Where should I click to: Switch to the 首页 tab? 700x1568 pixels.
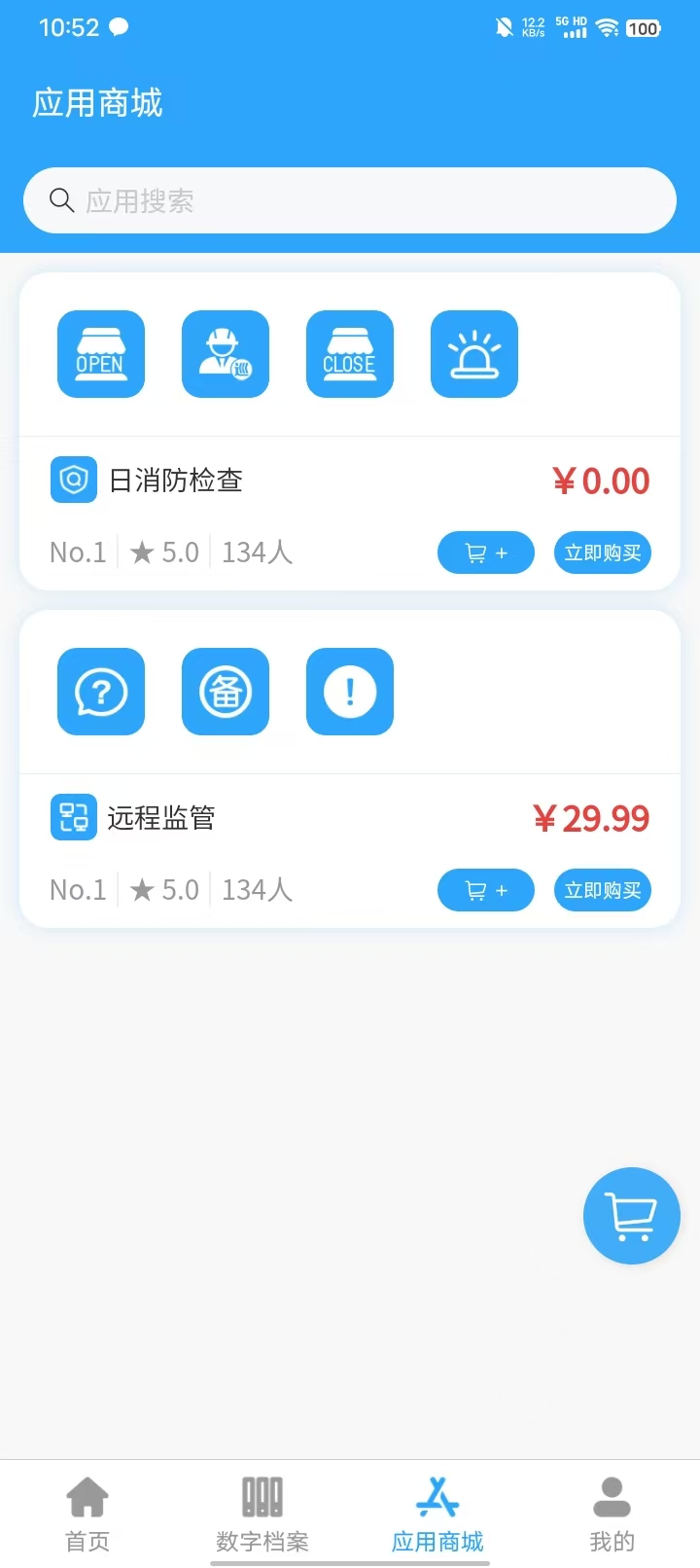[x=87, y=1514]
